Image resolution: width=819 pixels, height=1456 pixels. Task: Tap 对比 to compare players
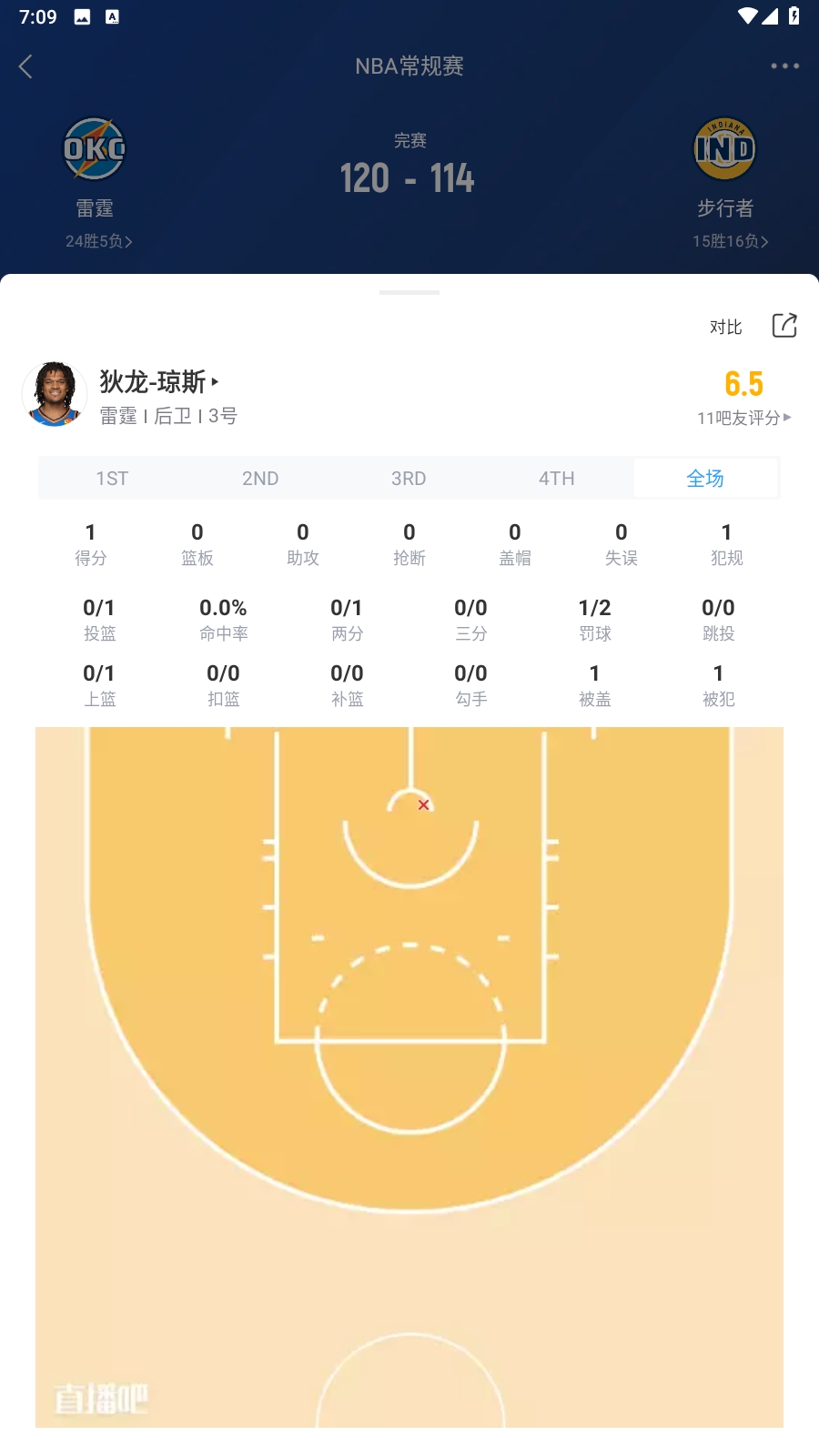coord(725,327)
